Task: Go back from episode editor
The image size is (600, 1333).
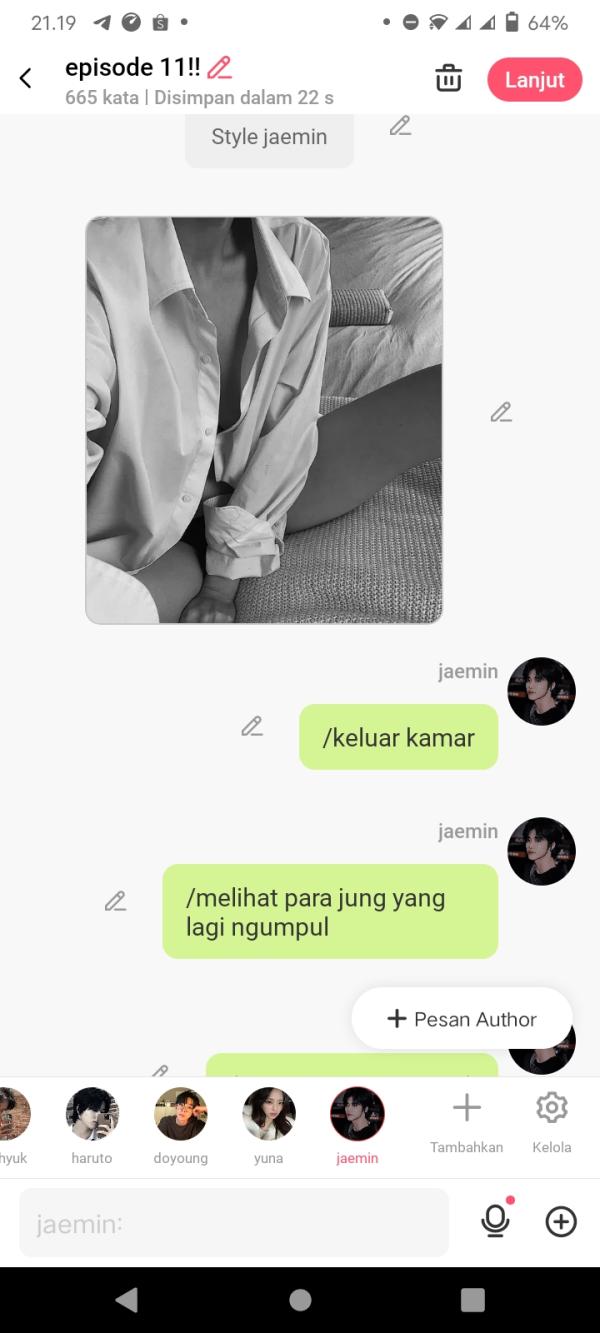Action: tap(26, 78)
